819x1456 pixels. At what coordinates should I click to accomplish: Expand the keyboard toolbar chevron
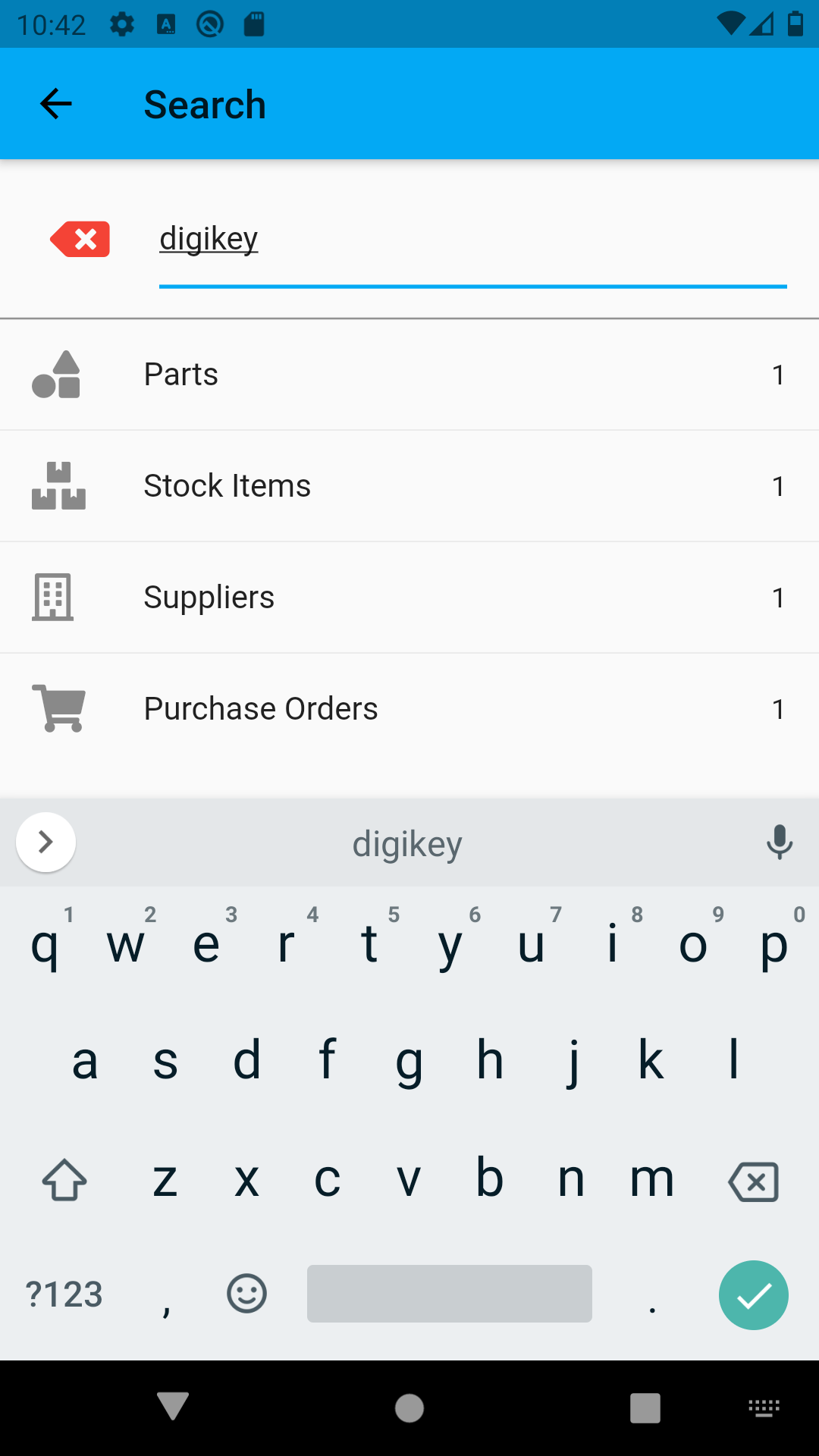(x=45, y=842)
